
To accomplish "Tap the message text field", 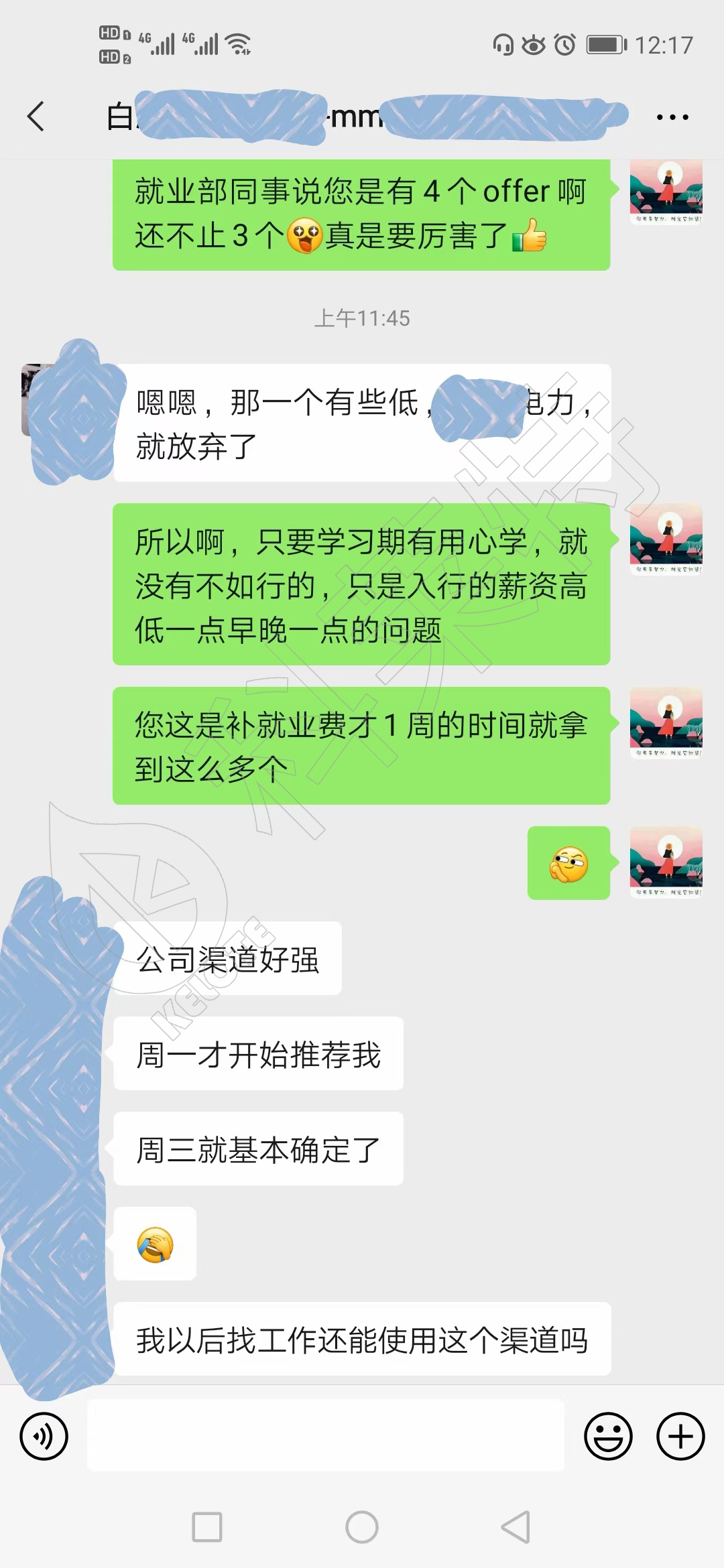I will click(326, 1436).
